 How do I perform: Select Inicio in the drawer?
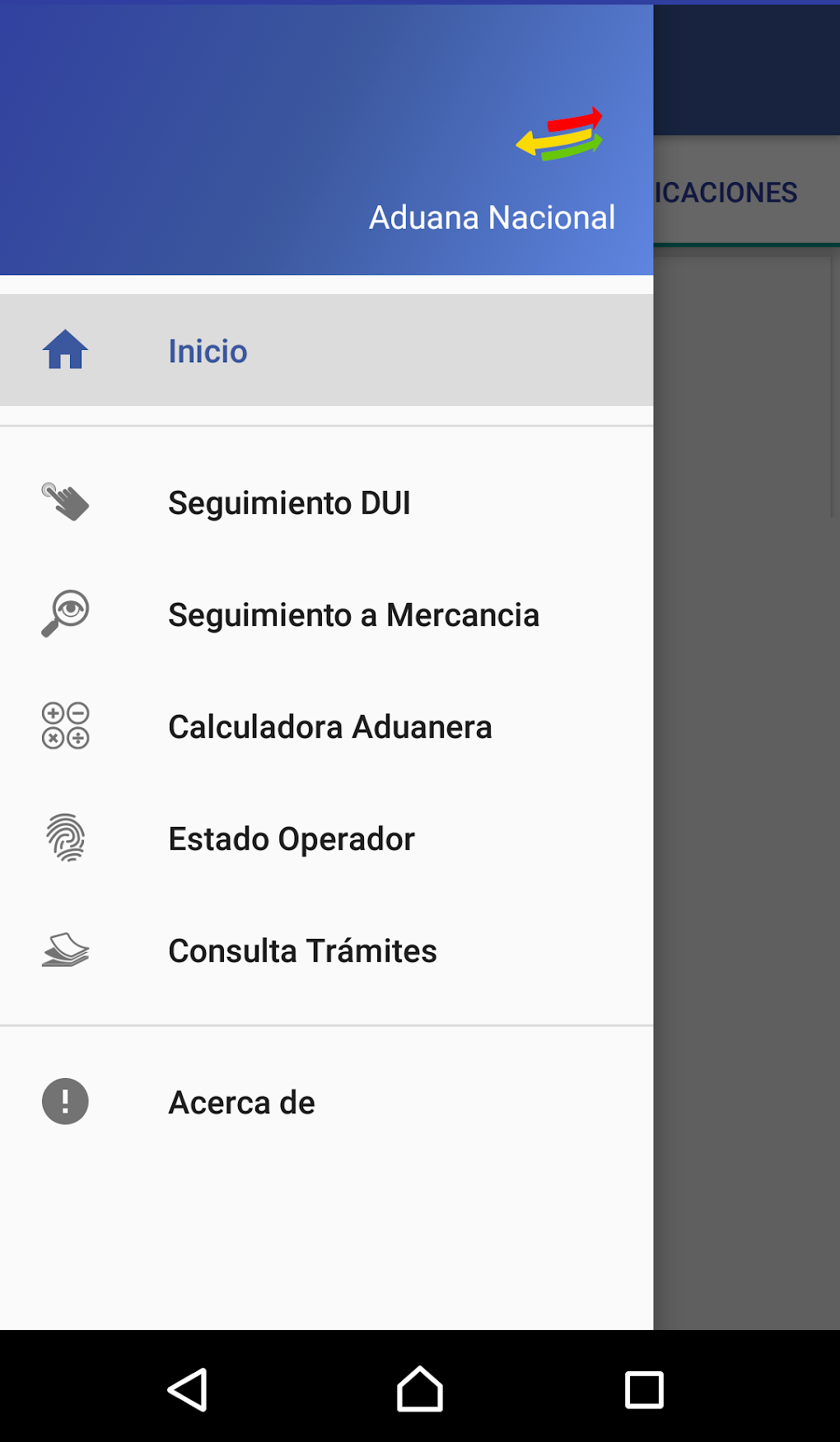click(x=208, y=351)
